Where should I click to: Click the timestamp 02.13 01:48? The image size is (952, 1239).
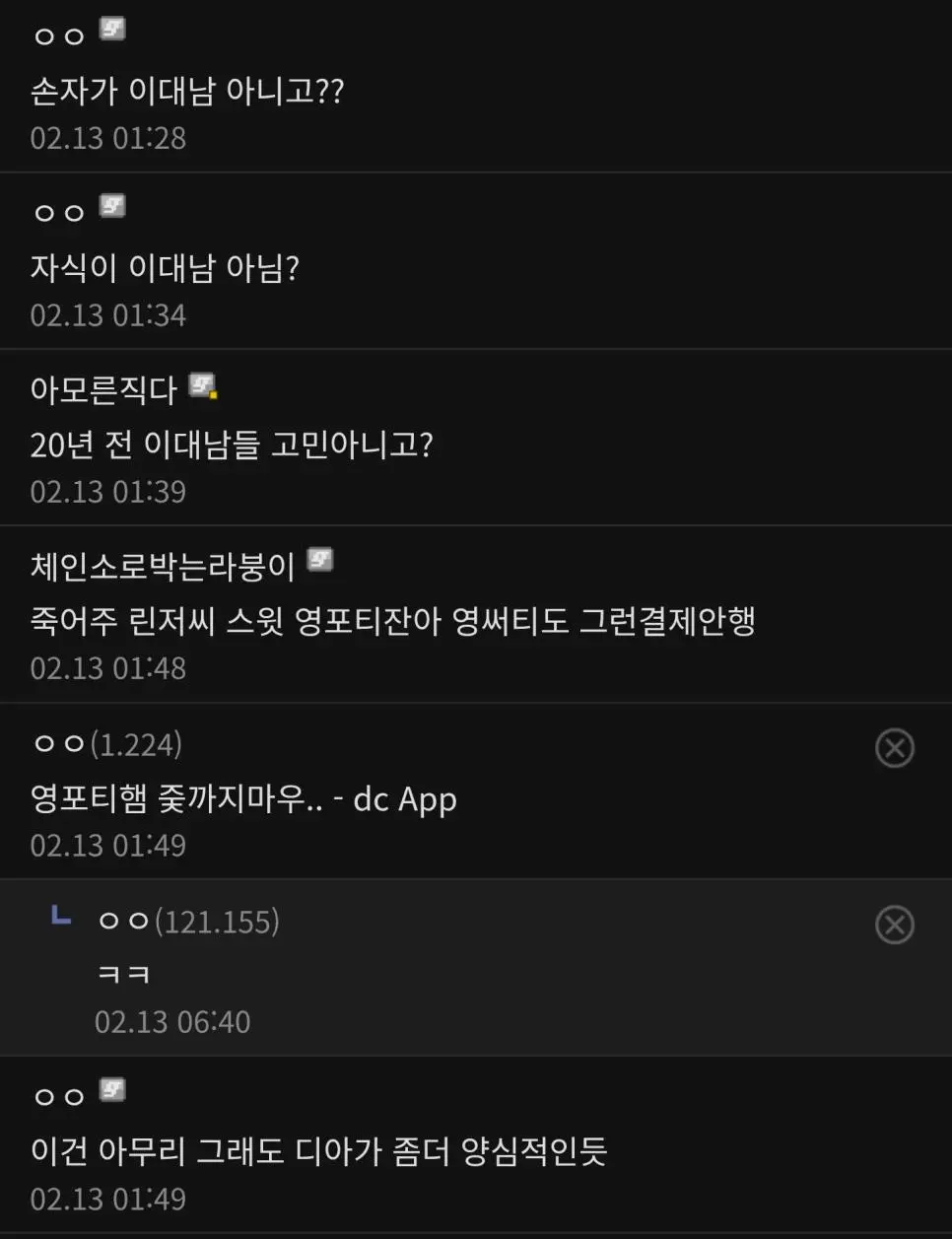pos(106,668)
